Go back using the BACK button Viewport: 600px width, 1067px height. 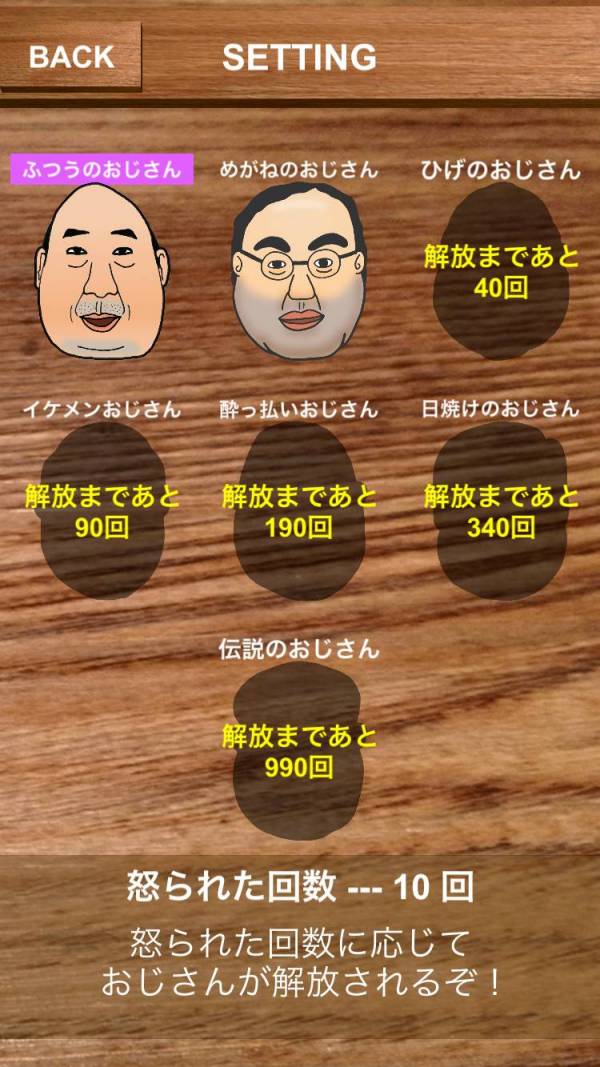71,56
